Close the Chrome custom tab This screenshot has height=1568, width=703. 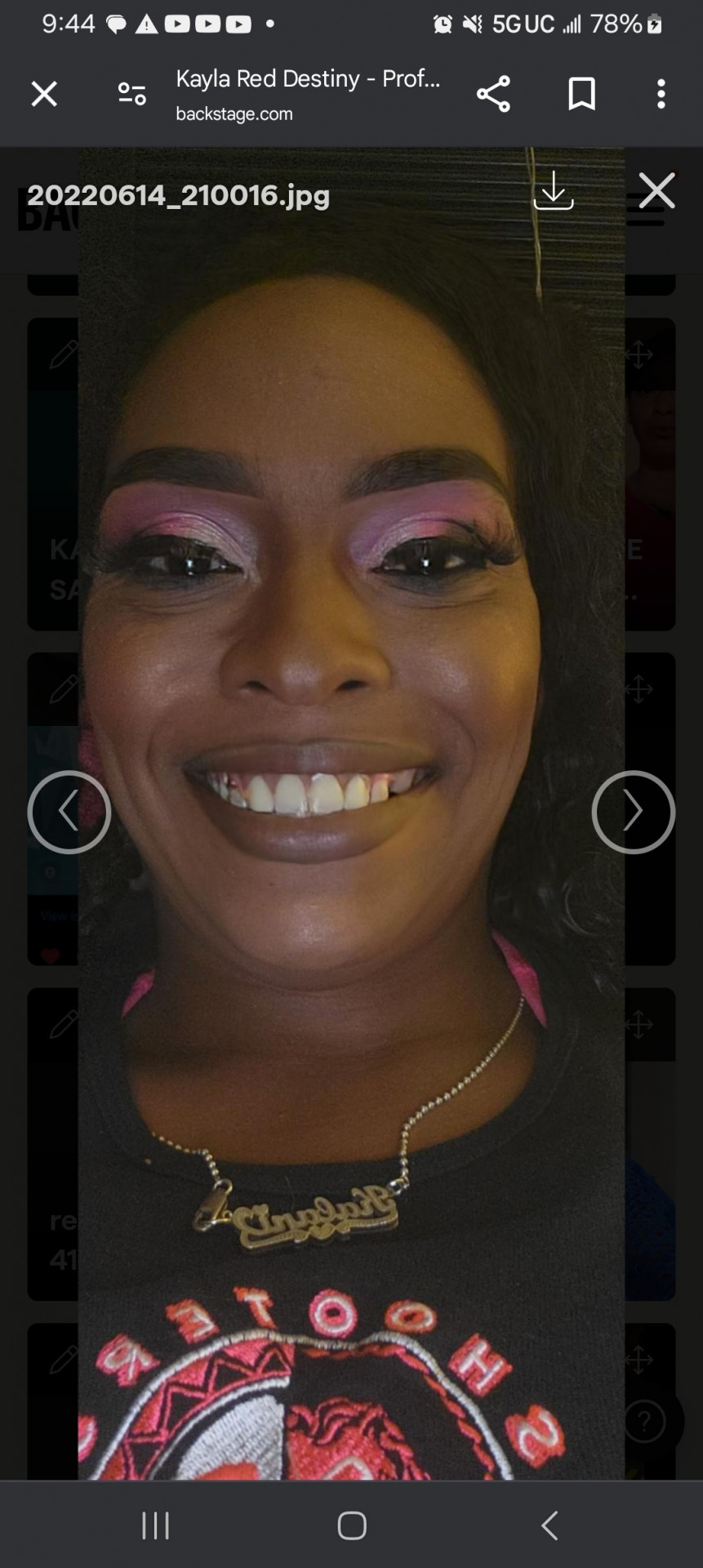tap(44, 94)
